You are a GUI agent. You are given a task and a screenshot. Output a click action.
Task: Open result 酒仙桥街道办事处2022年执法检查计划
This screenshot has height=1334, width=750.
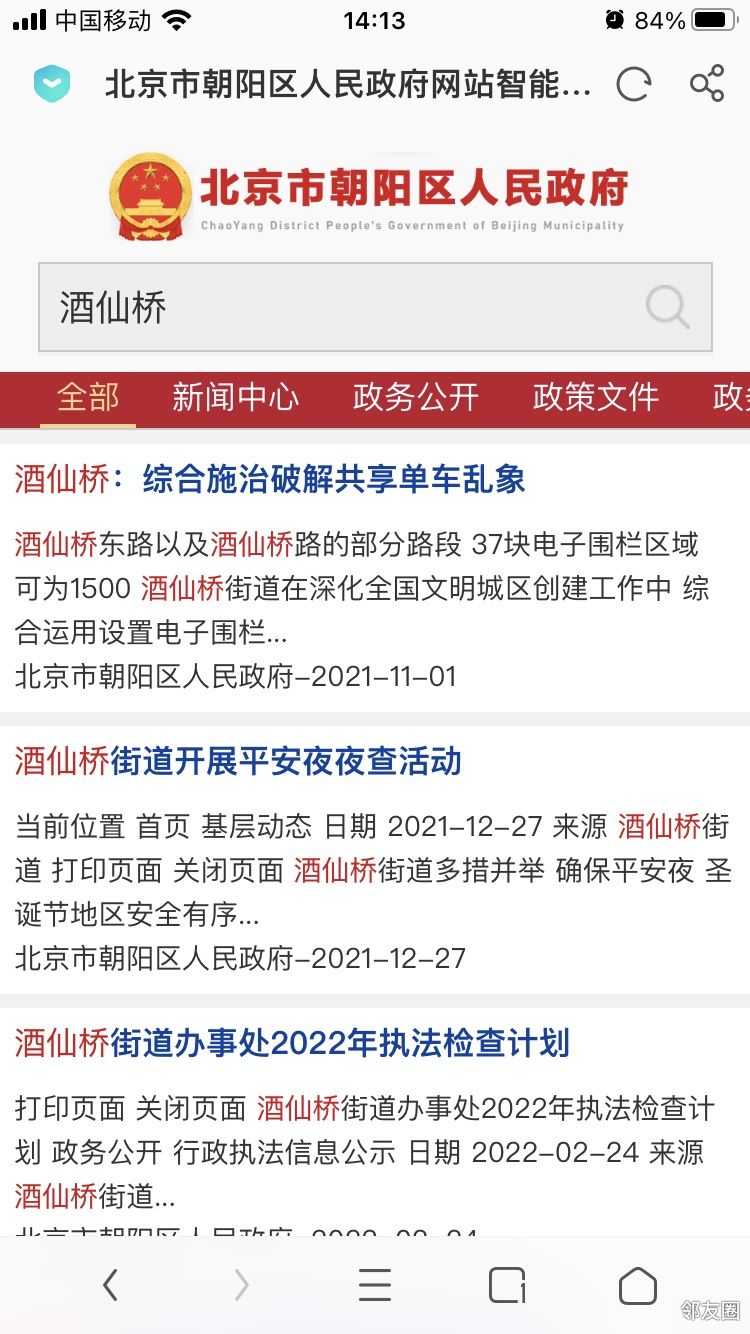pos(292,1043)
